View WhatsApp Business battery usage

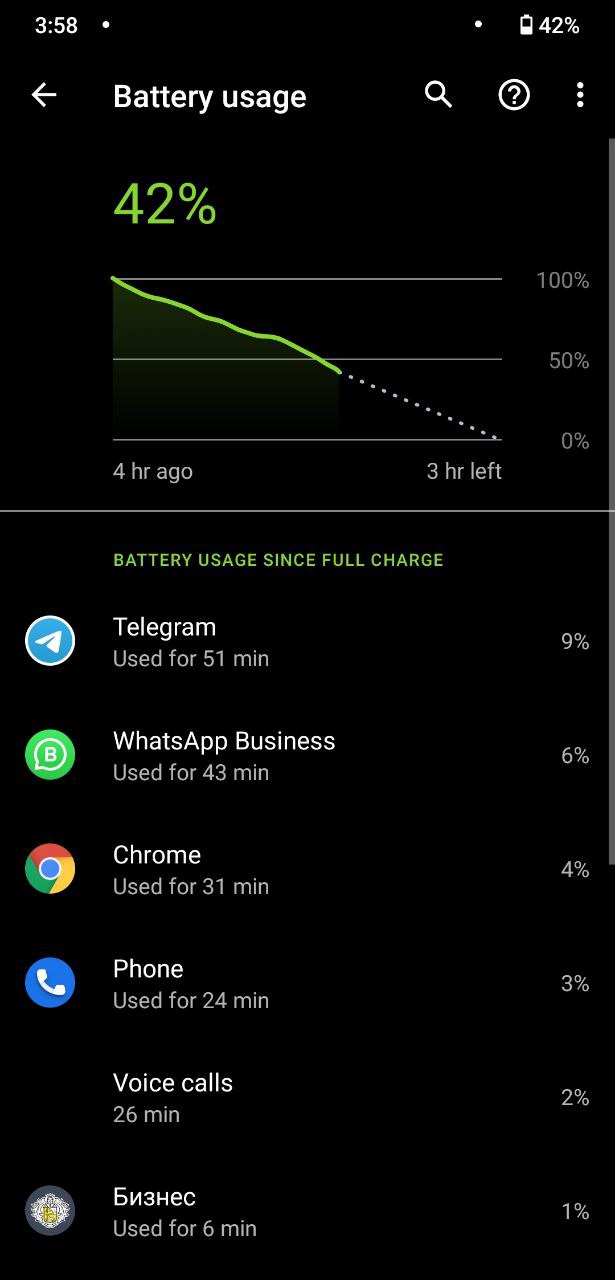(307, 755)
